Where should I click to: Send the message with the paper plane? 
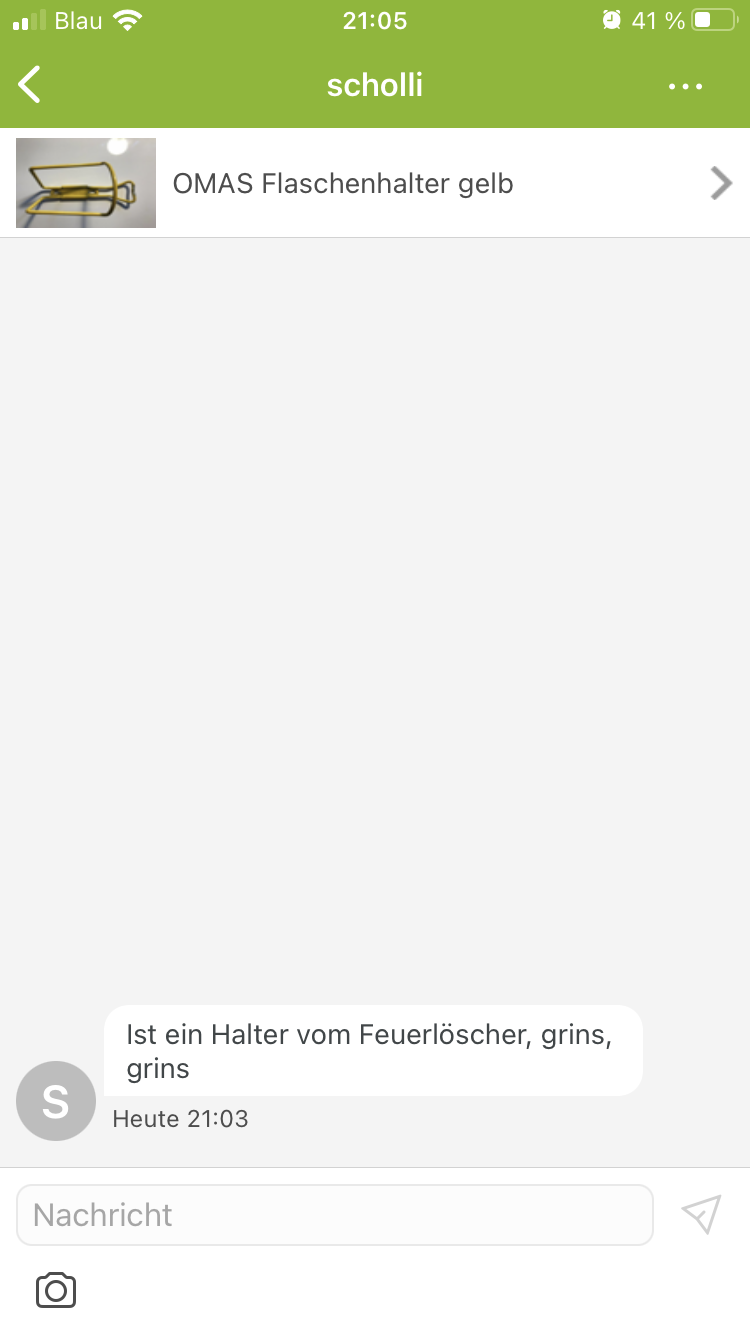[x=701, y=1214]
